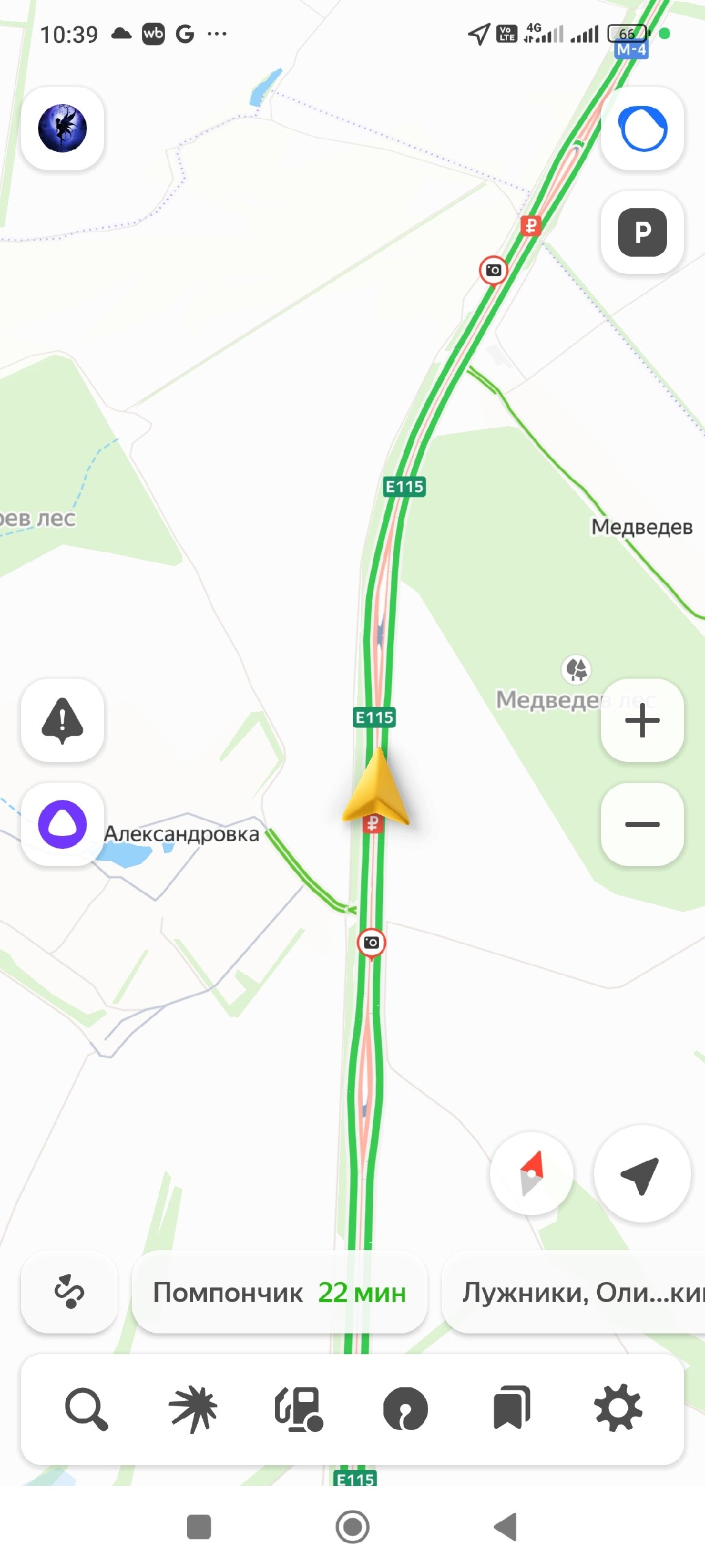Image resolution: width=705 pixels, height=1568 pixels.
Task: Open search from the bottom bar
Action: coord(86,1409)
